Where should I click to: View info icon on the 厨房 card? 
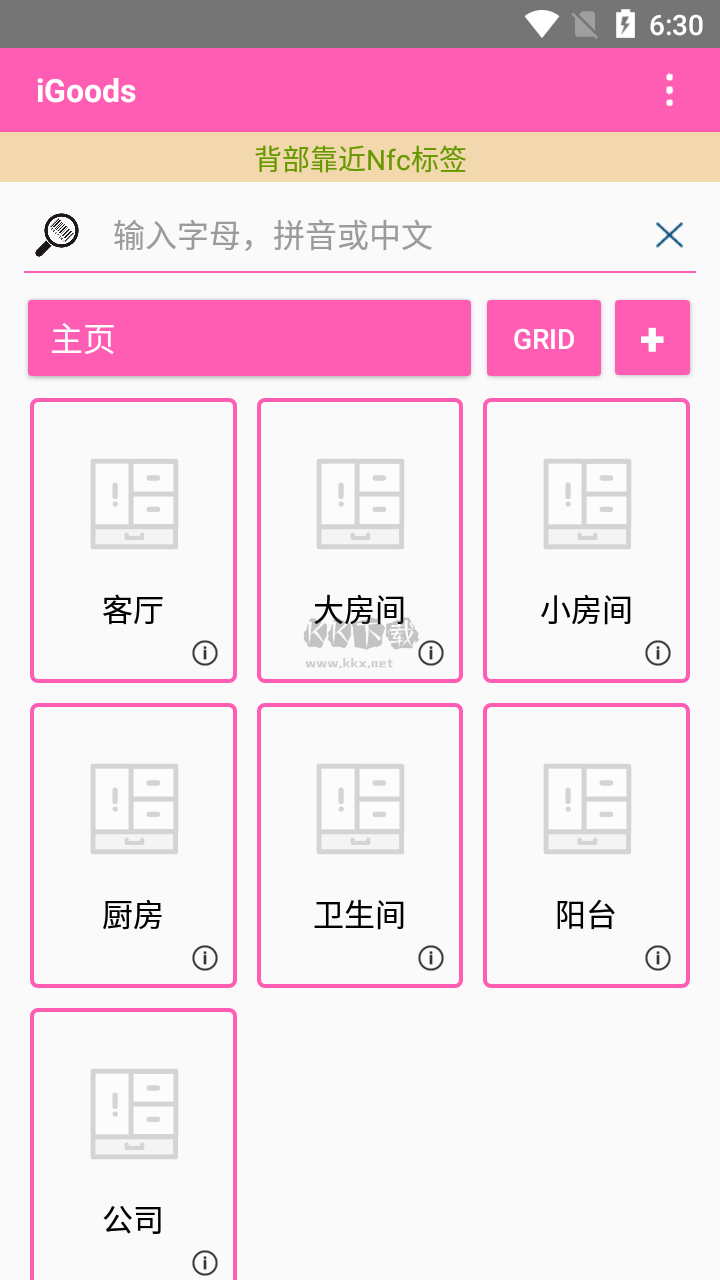click(x=204, y=957)
